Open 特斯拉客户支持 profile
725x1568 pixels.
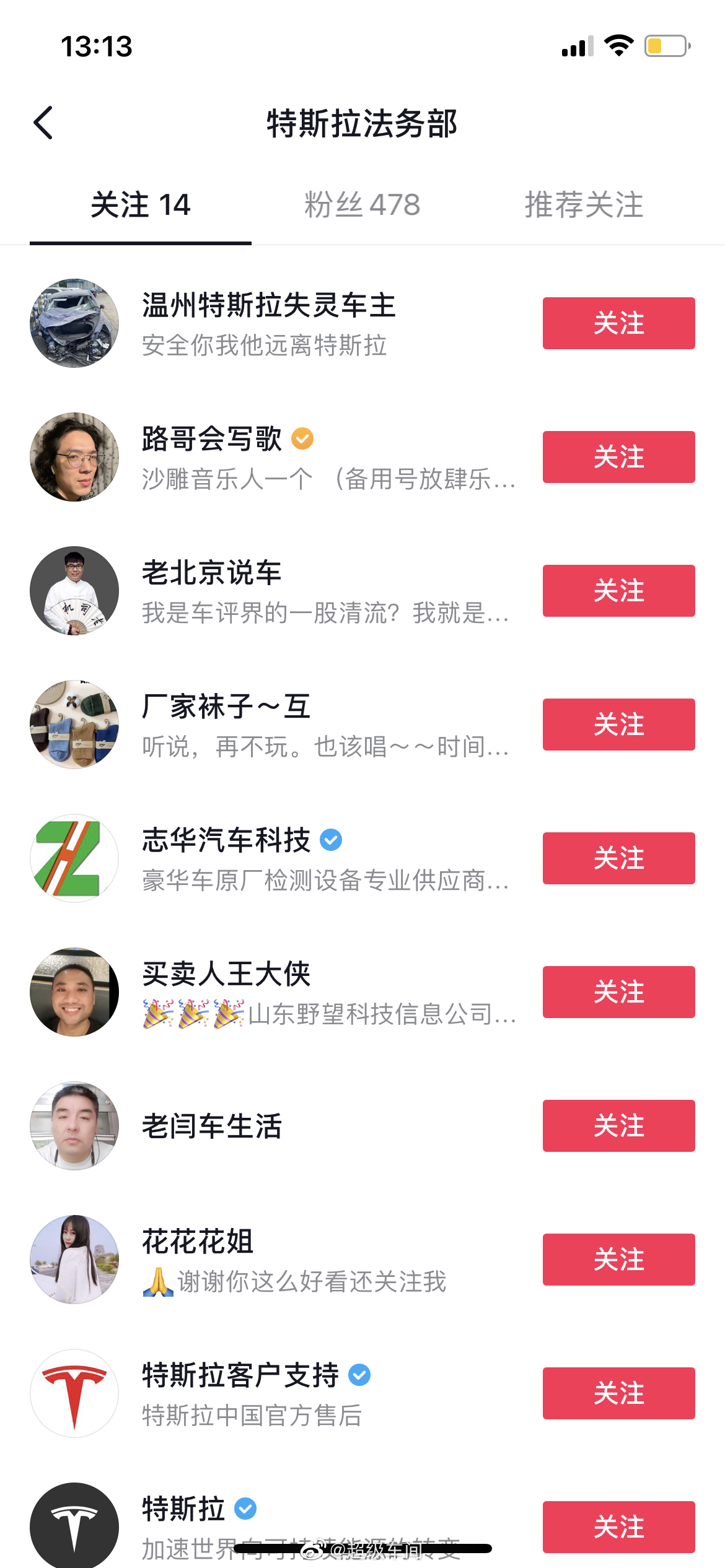[240, 1376]
